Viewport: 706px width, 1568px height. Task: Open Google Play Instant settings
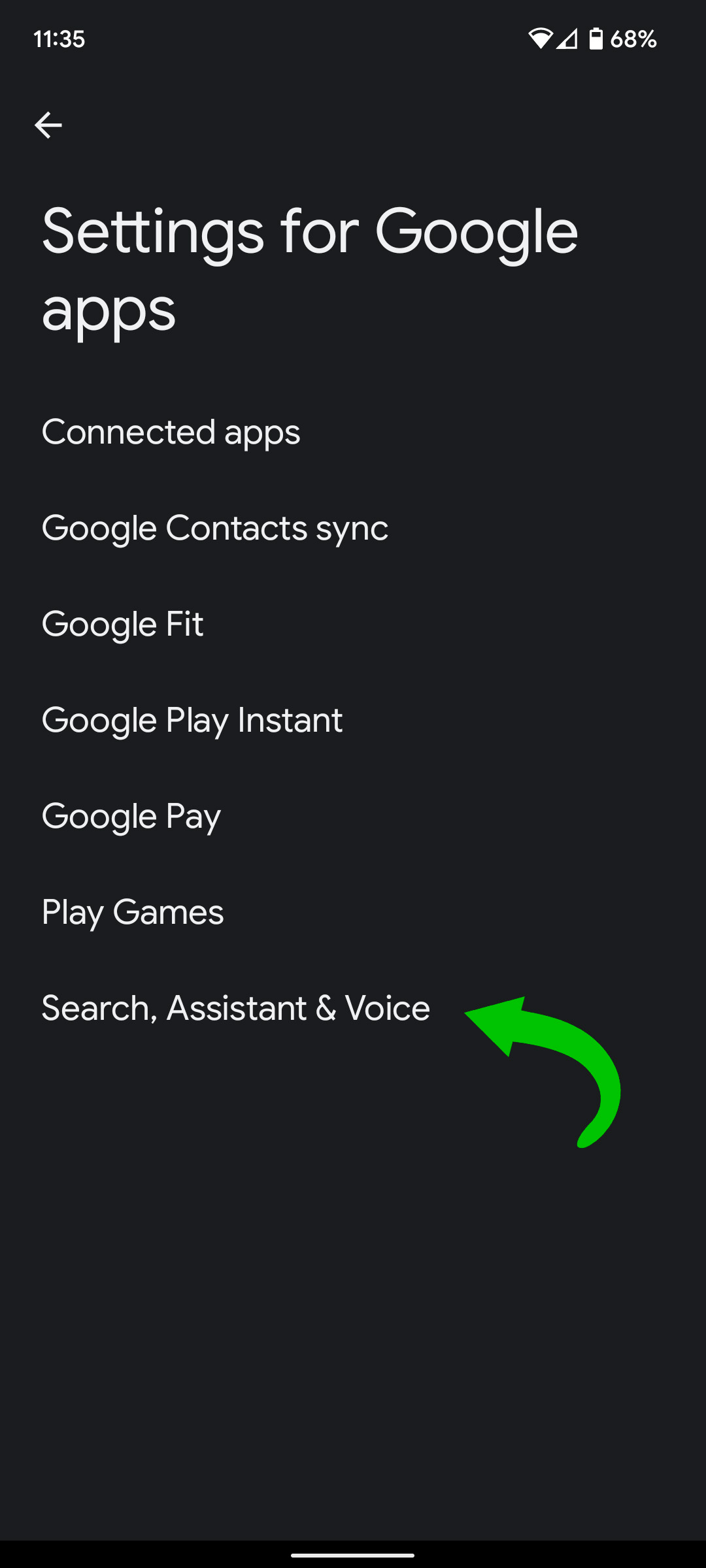click(192, 719)
